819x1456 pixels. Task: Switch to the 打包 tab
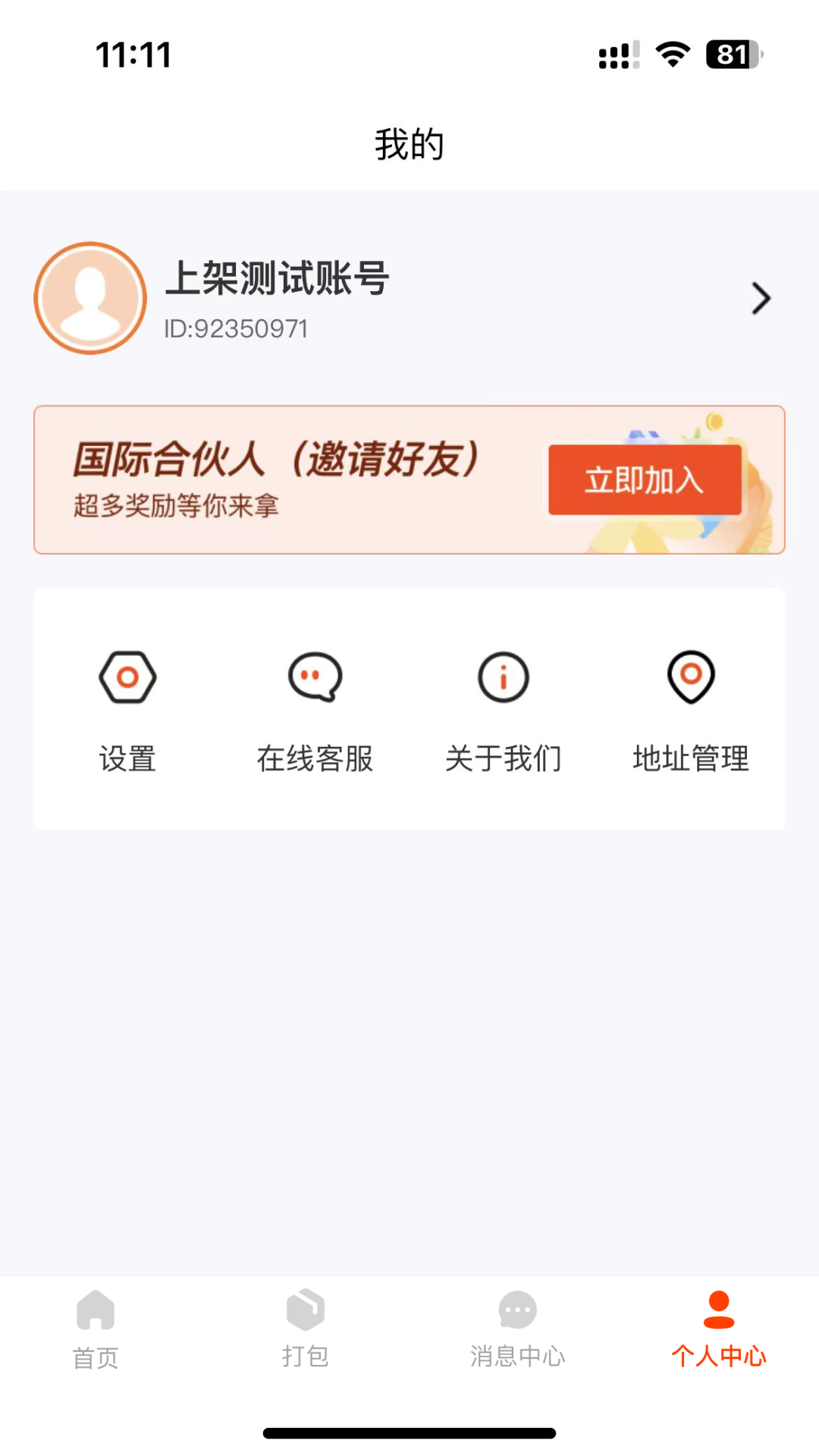pos(305,1329)
